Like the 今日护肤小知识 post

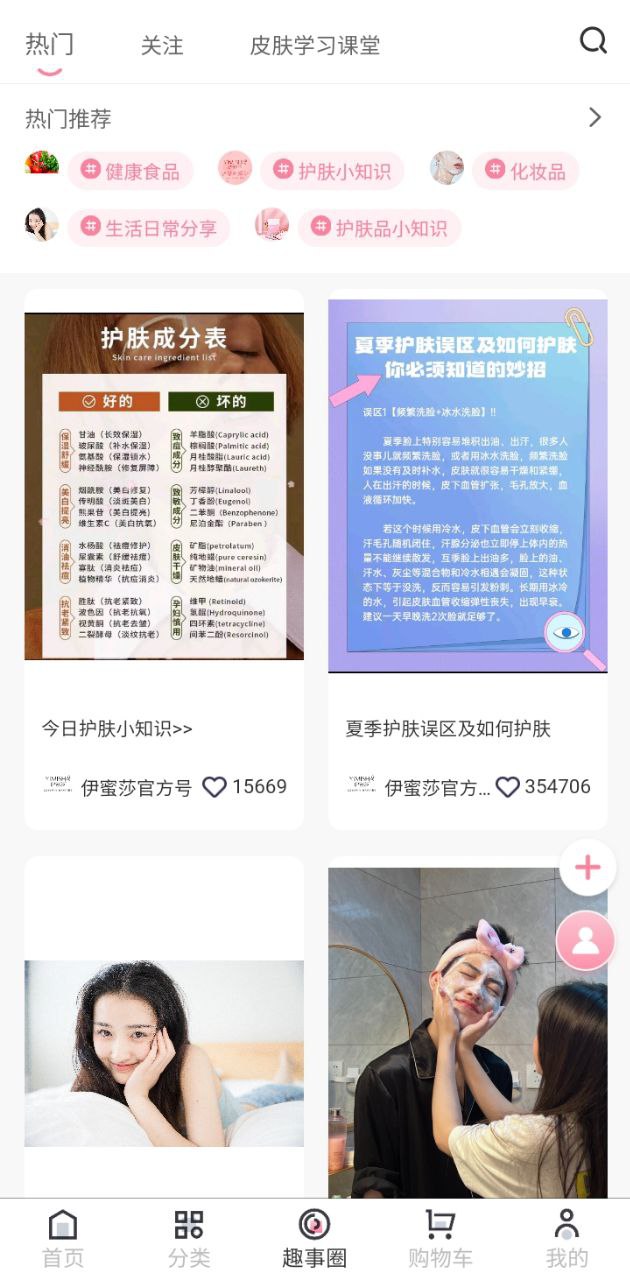(x=215, y=787)
